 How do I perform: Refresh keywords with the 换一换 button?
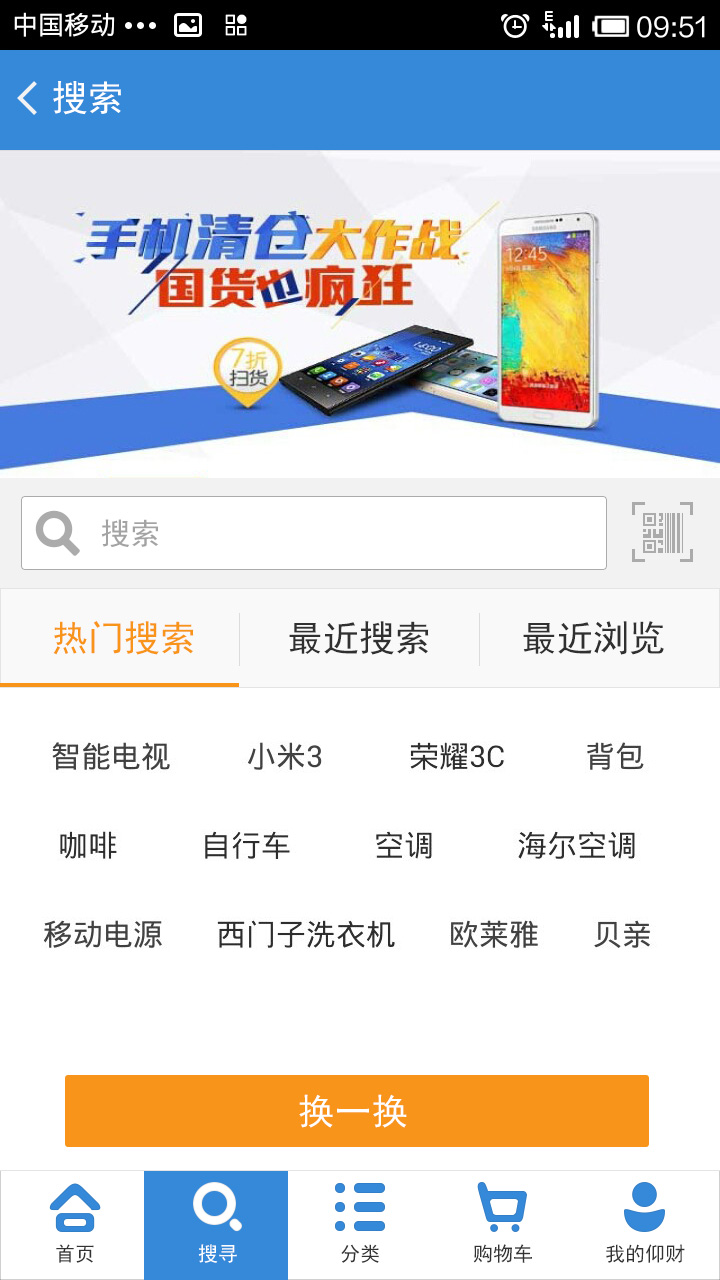[357, 1111]
